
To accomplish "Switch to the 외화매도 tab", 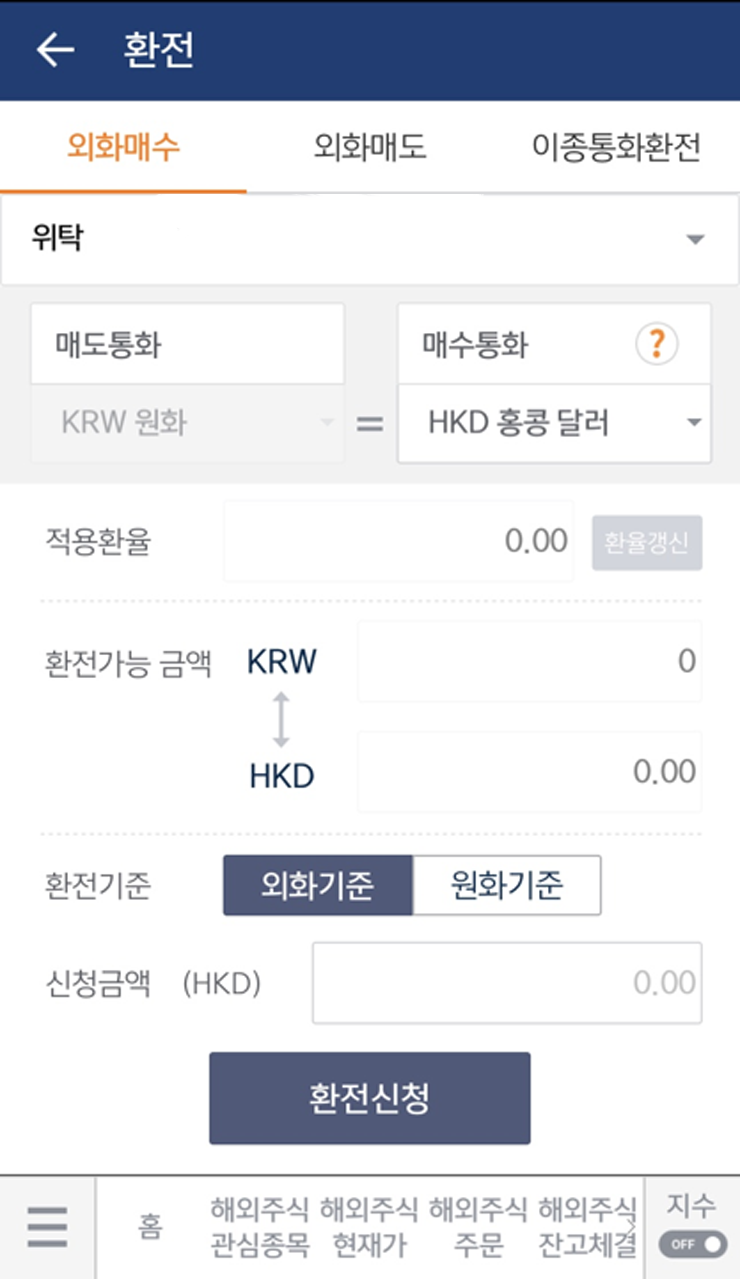I will click(370, 147).
